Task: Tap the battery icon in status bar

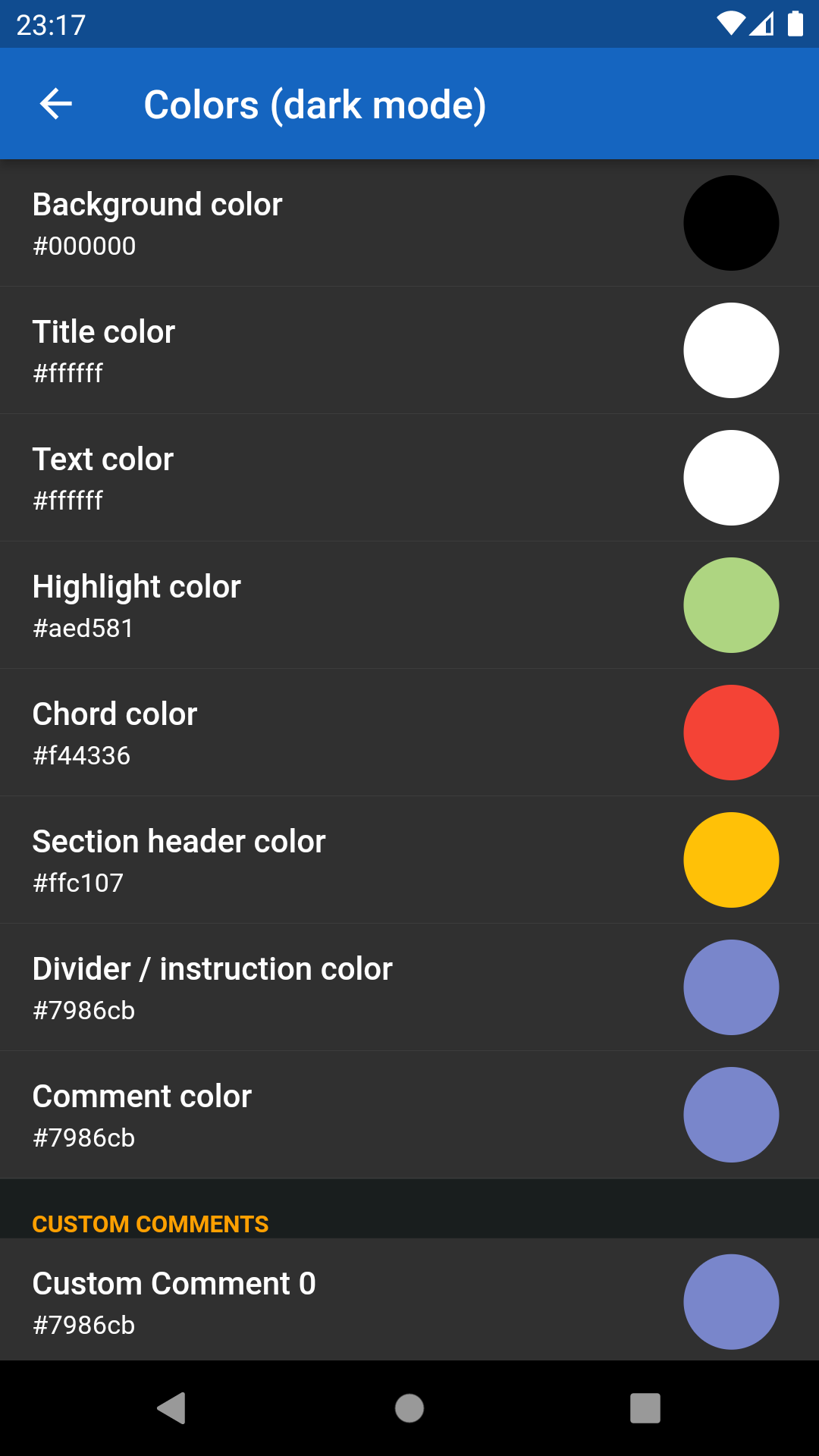Action: pos(794,24)
